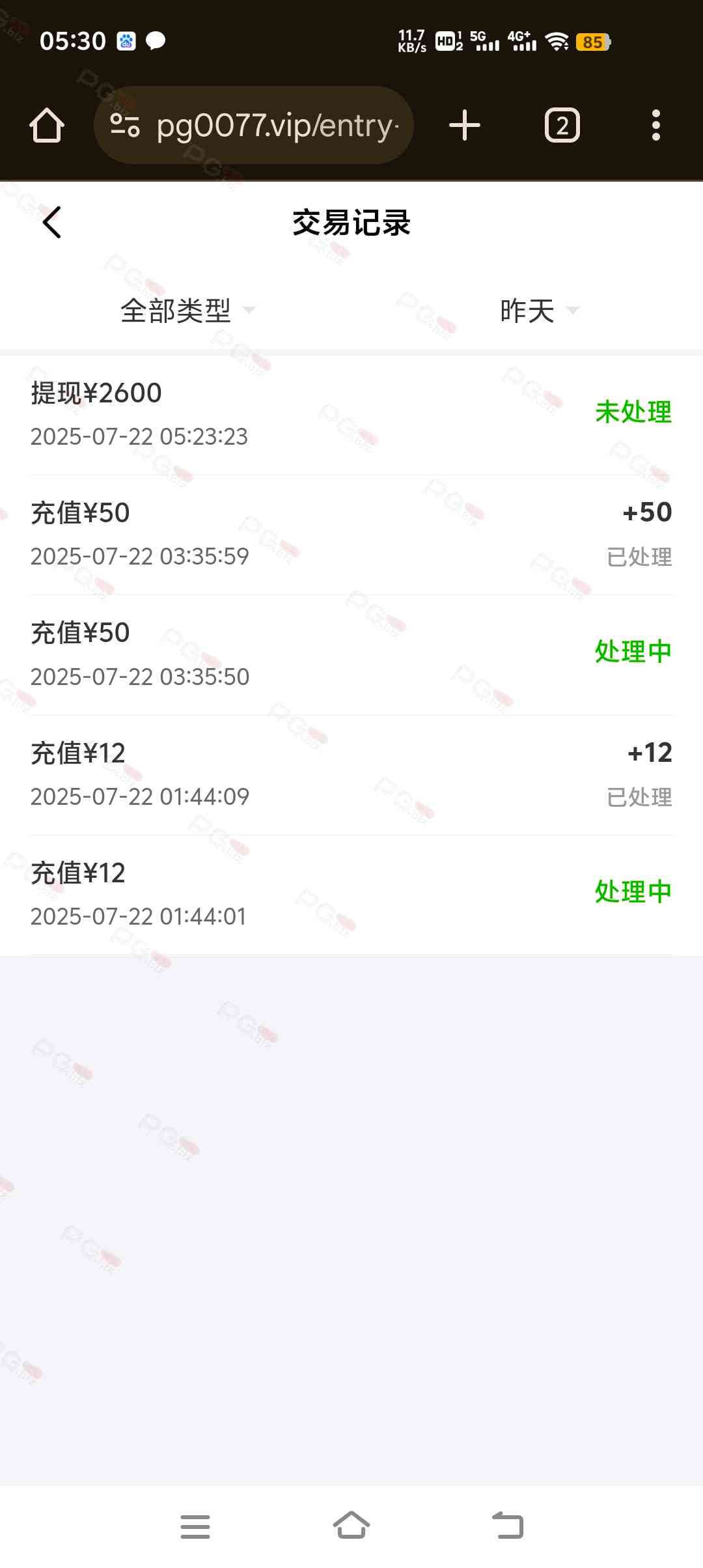Open the browser home page

pyautogui.click(x=47, y=125)
